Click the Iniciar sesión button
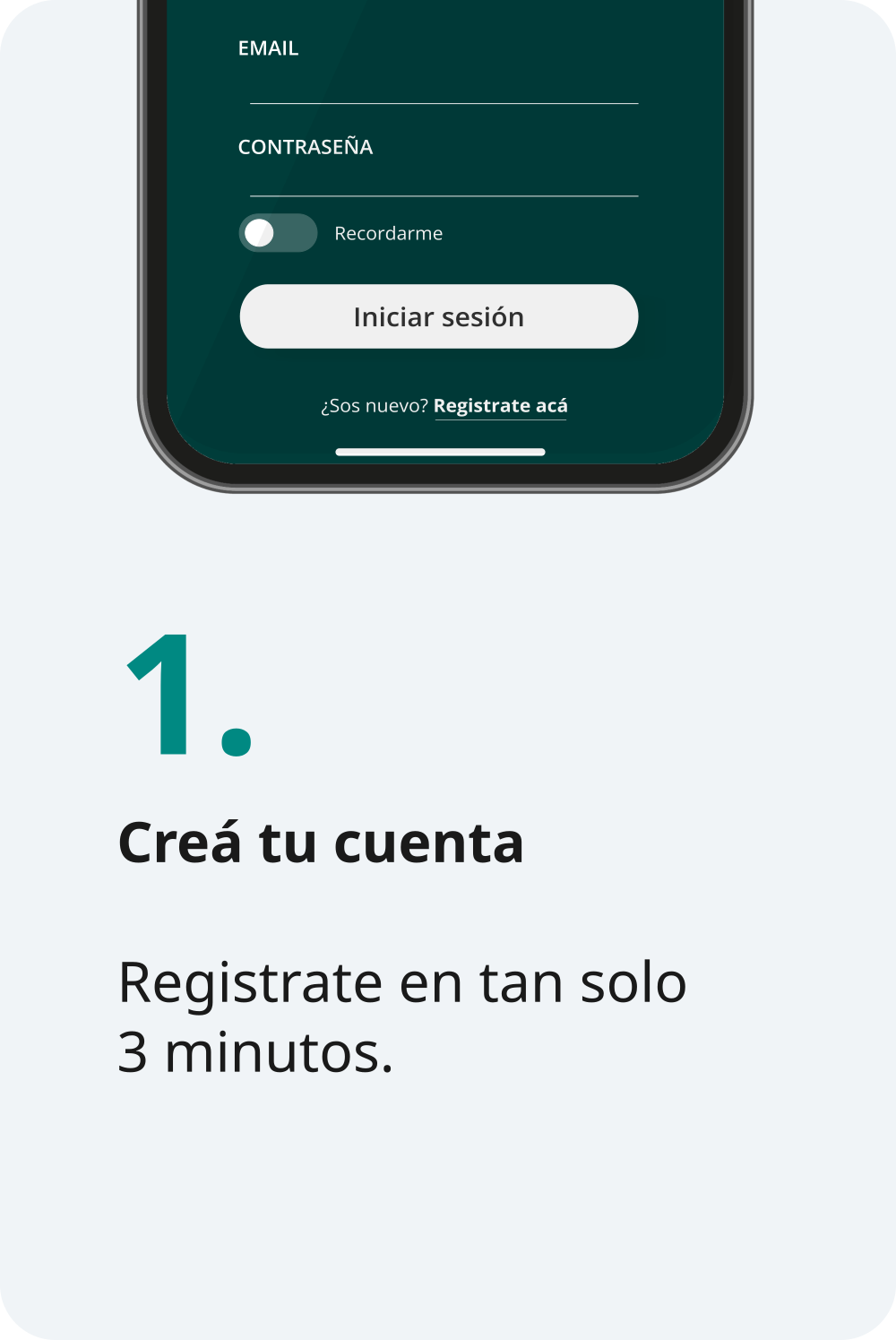The width and height of the screenshot is (896, 1340). tap(438, 316)
